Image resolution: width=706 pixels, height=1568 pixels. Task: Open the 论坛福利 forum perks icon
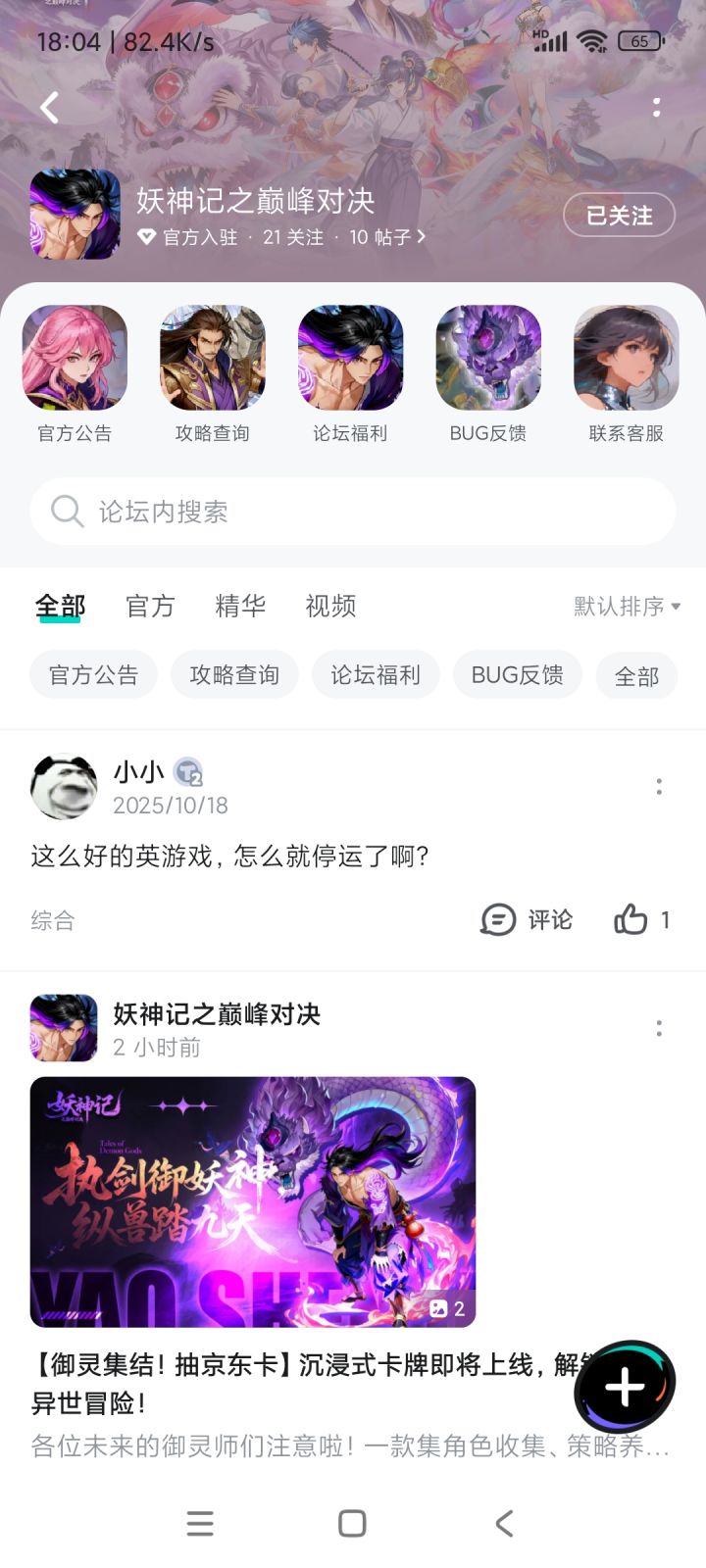pyautogui.click(x=350, y=358)
